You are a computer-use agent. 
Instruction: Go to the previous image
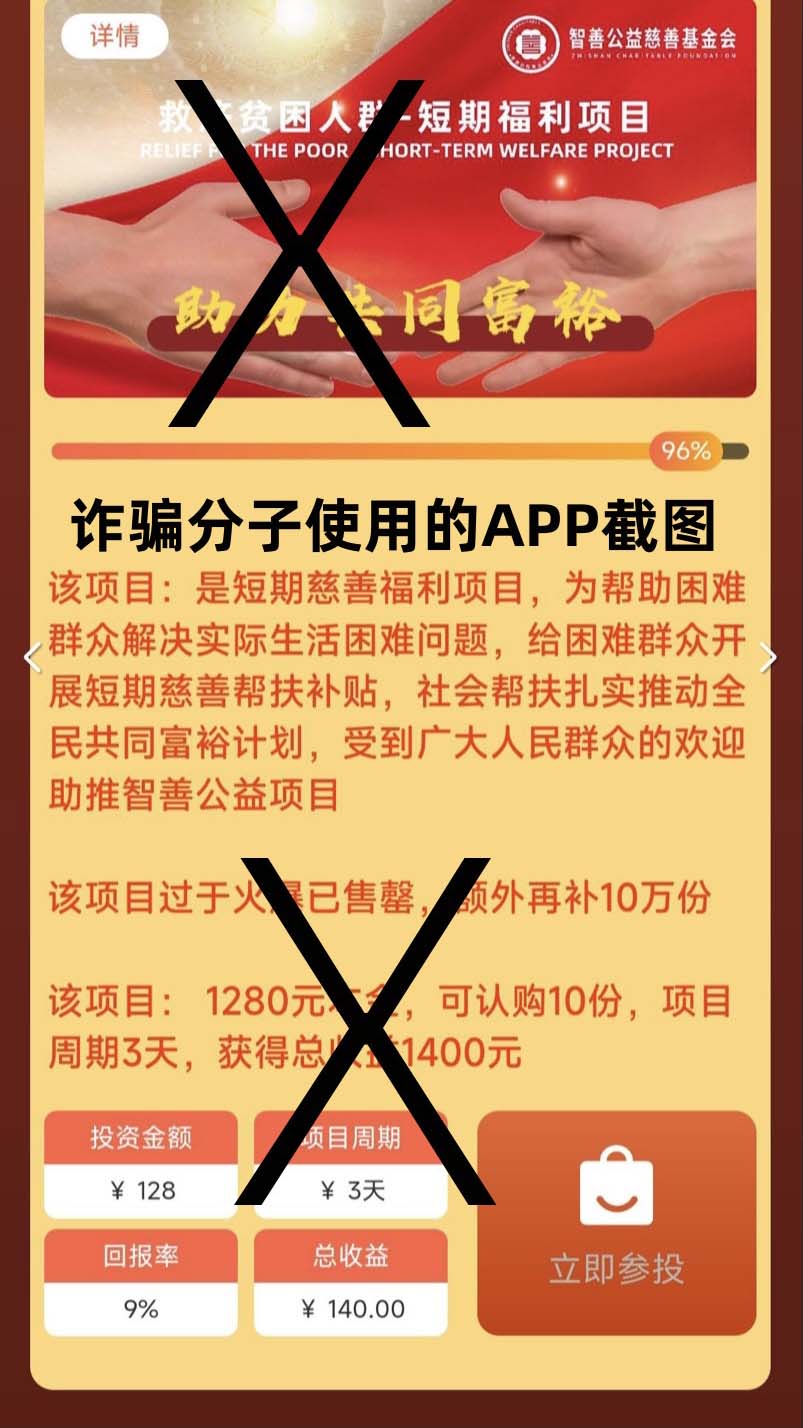pyautogui.click(x=32, y=657)
